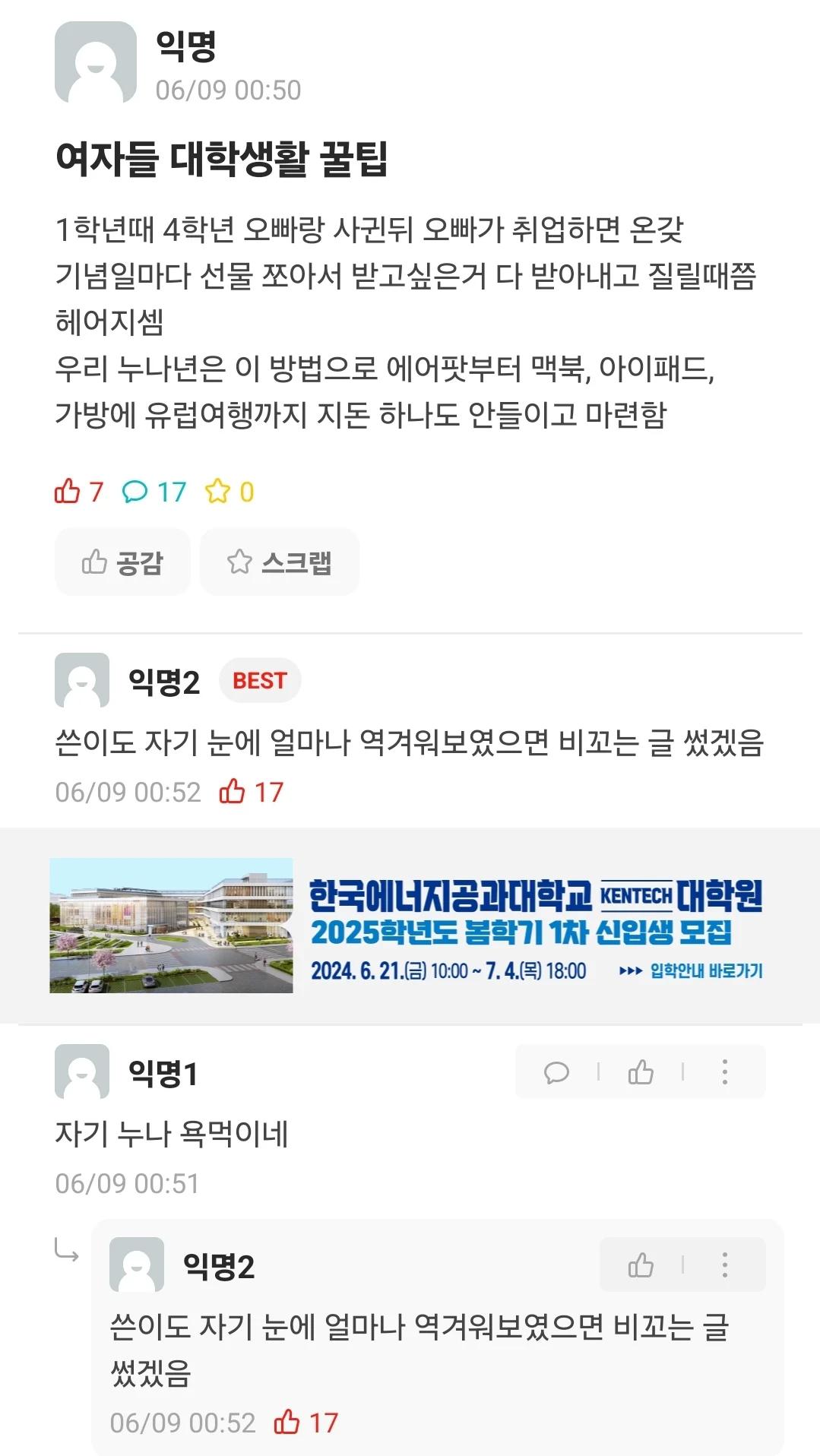Screen dimensions: 820x1456
Task: Like 익명2's nested reply with the thumbs-up
Action: [x=641, y=1265]
